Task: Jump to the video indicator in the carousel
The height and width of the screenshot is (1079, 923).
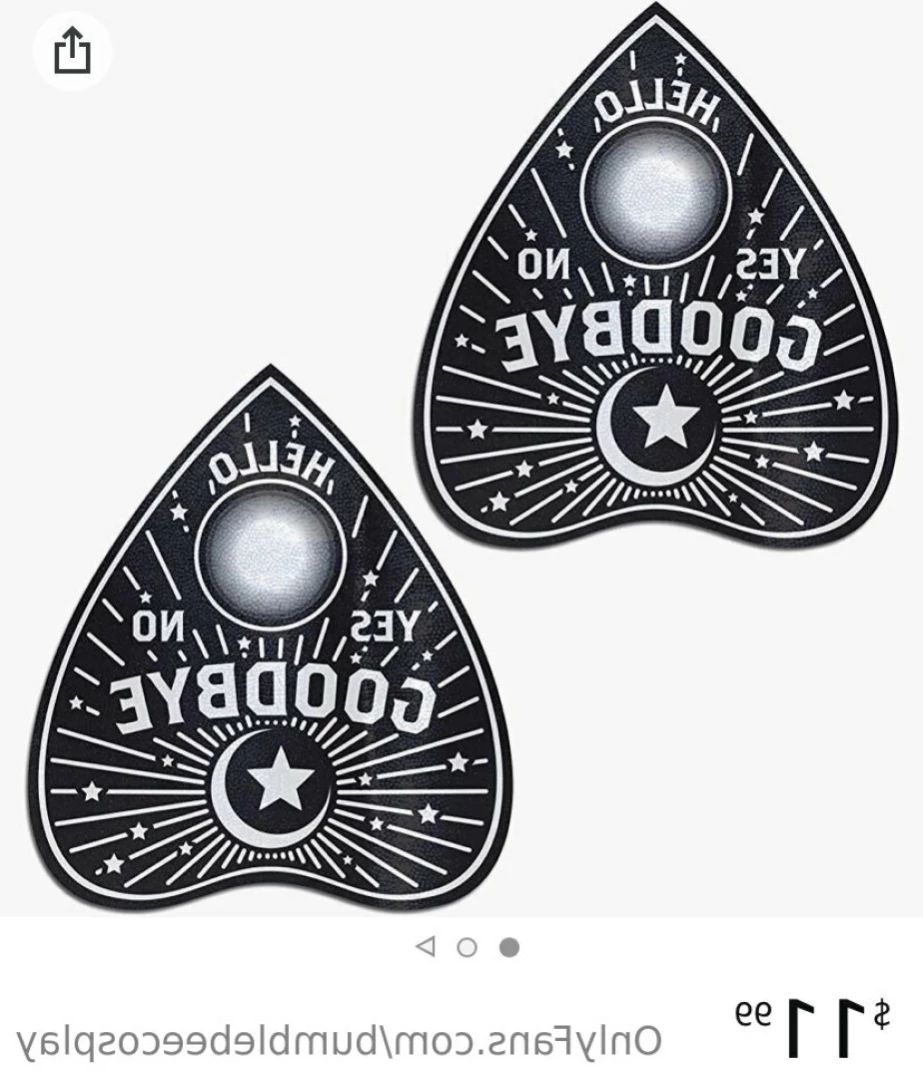Action: 426,946
